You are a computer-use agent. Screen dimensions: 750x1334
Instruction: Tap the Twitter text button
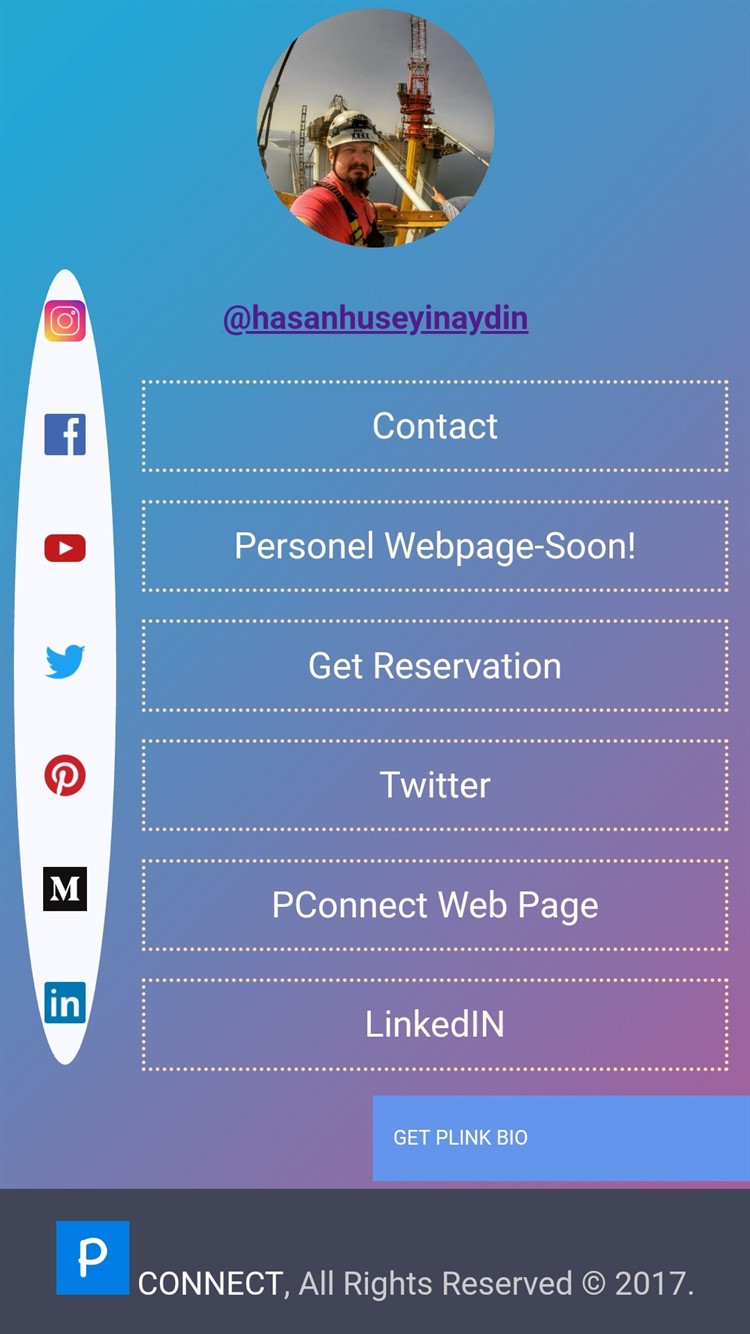435,785
